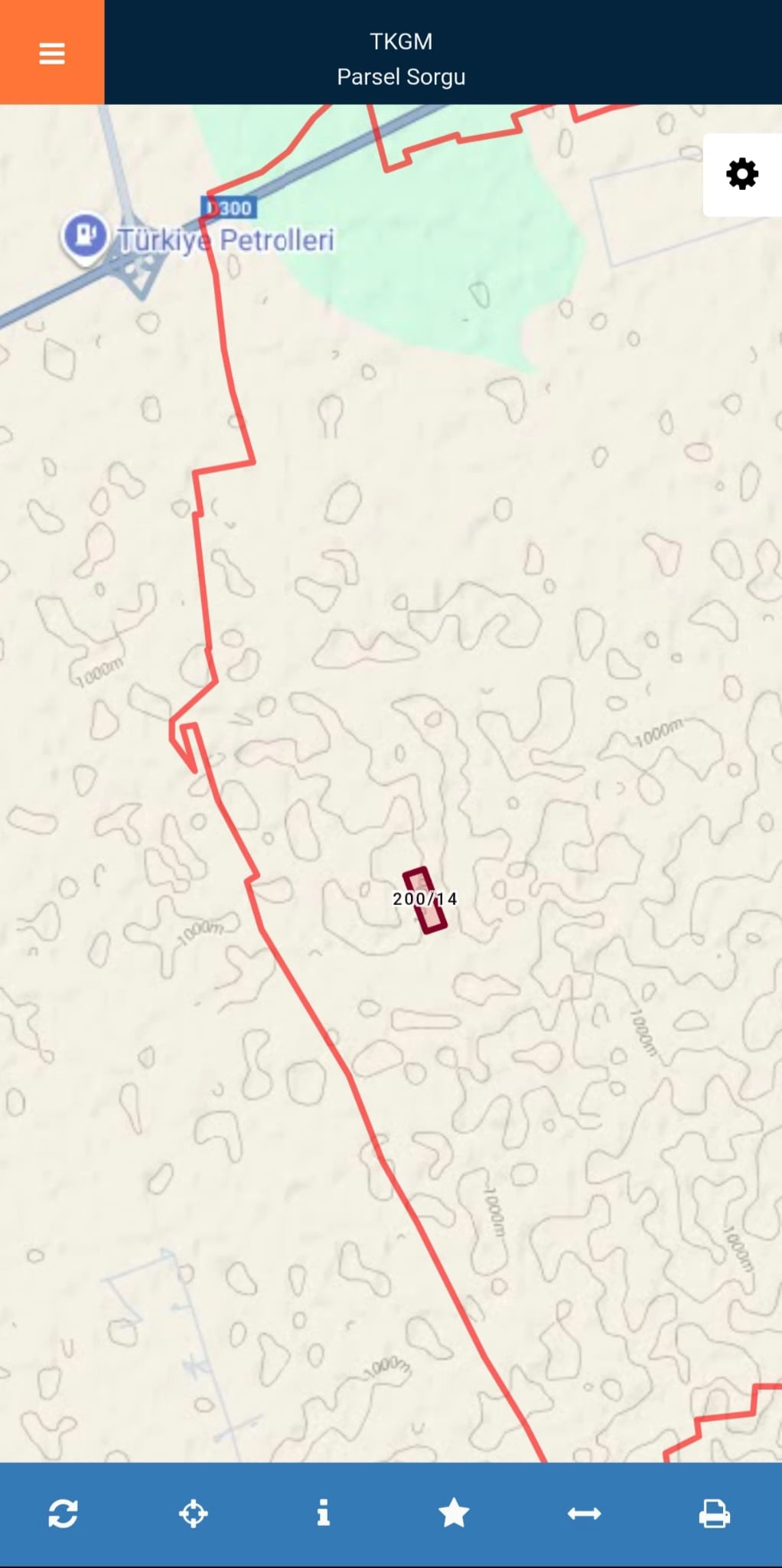The image size is (782, 1568).
Task: Open the hamburger drawer menu
Action: (x=52, y=53)
